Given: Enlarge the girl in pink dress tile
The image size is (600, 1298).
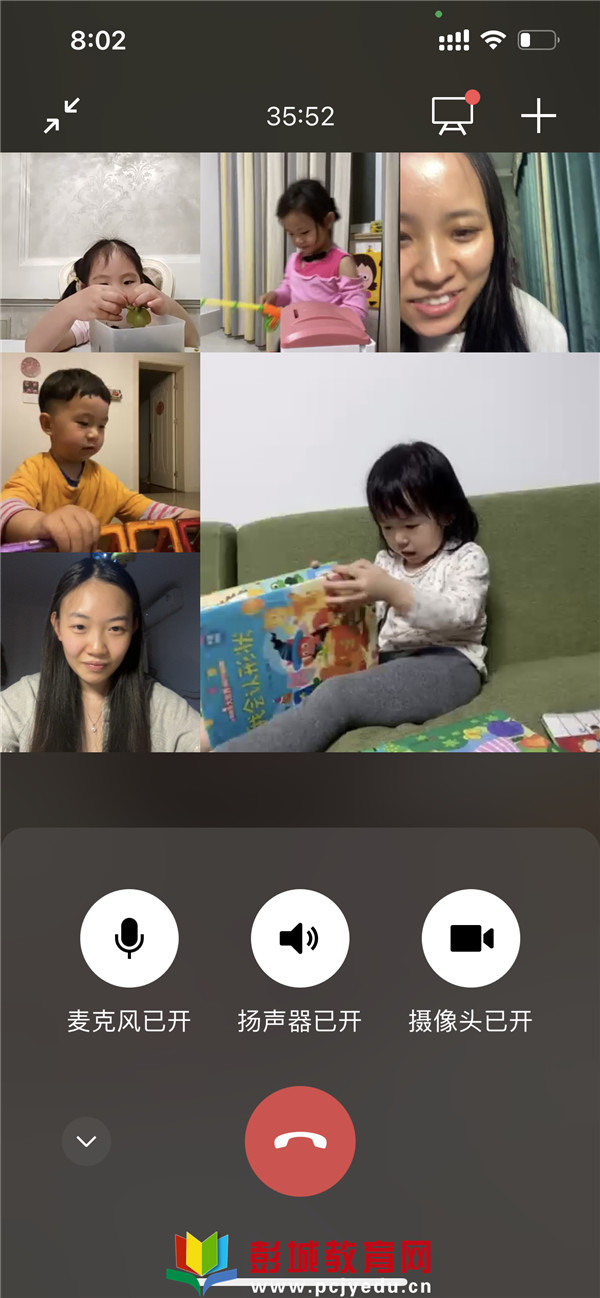Looking at the screenshot, I should point(300,252).
